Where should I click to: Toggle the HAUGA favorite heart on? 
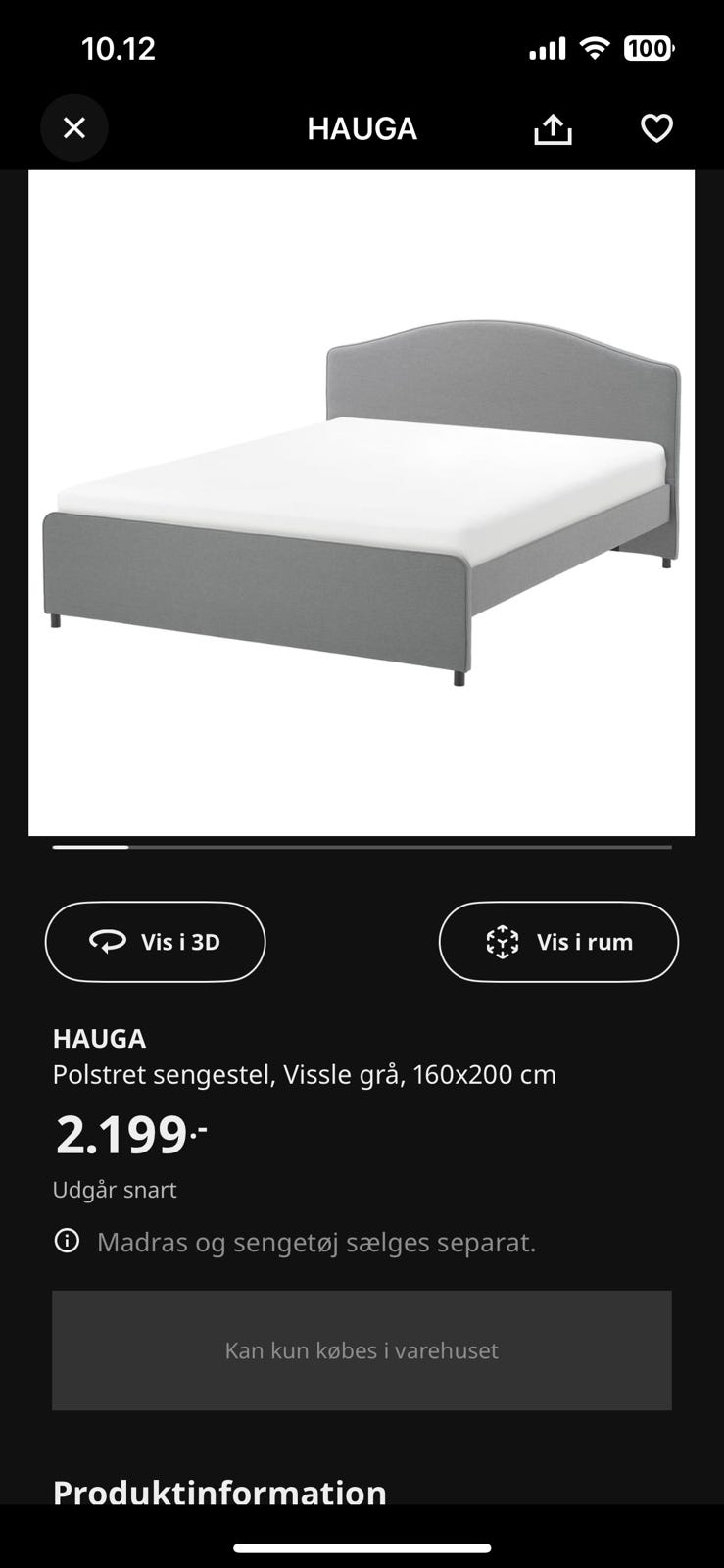[657, 127]
